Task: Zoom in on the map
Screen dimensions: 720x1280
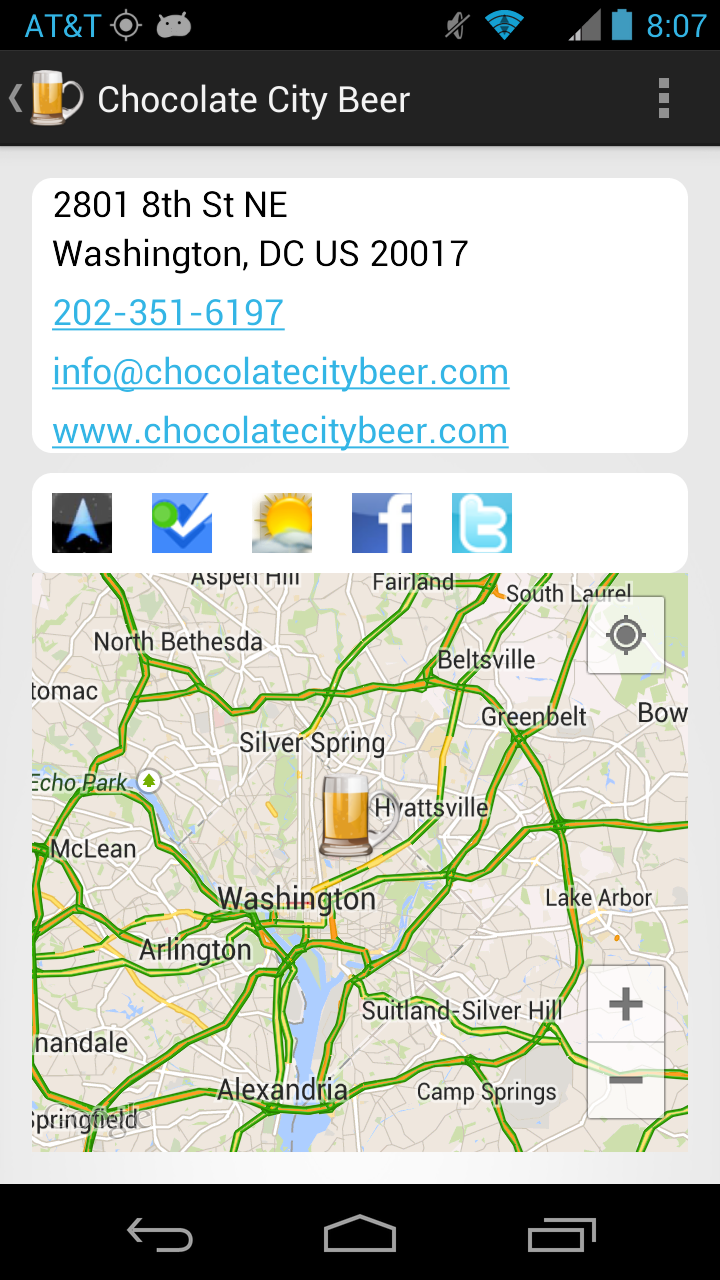Action: [x=626, y=1004]
